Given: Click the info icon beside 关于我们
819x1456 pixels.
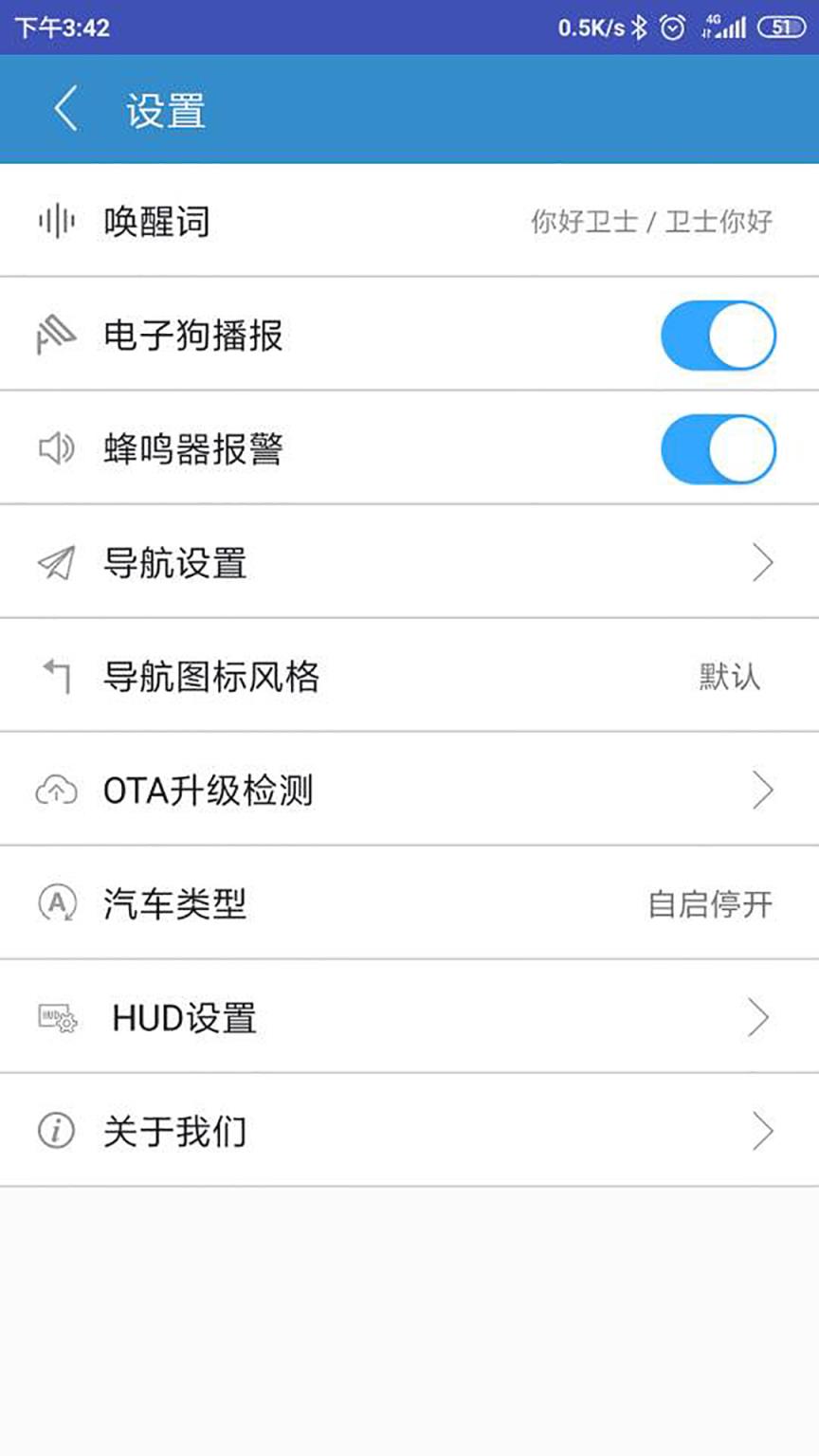Looking at the screenshot, I should coord(57,1130).
